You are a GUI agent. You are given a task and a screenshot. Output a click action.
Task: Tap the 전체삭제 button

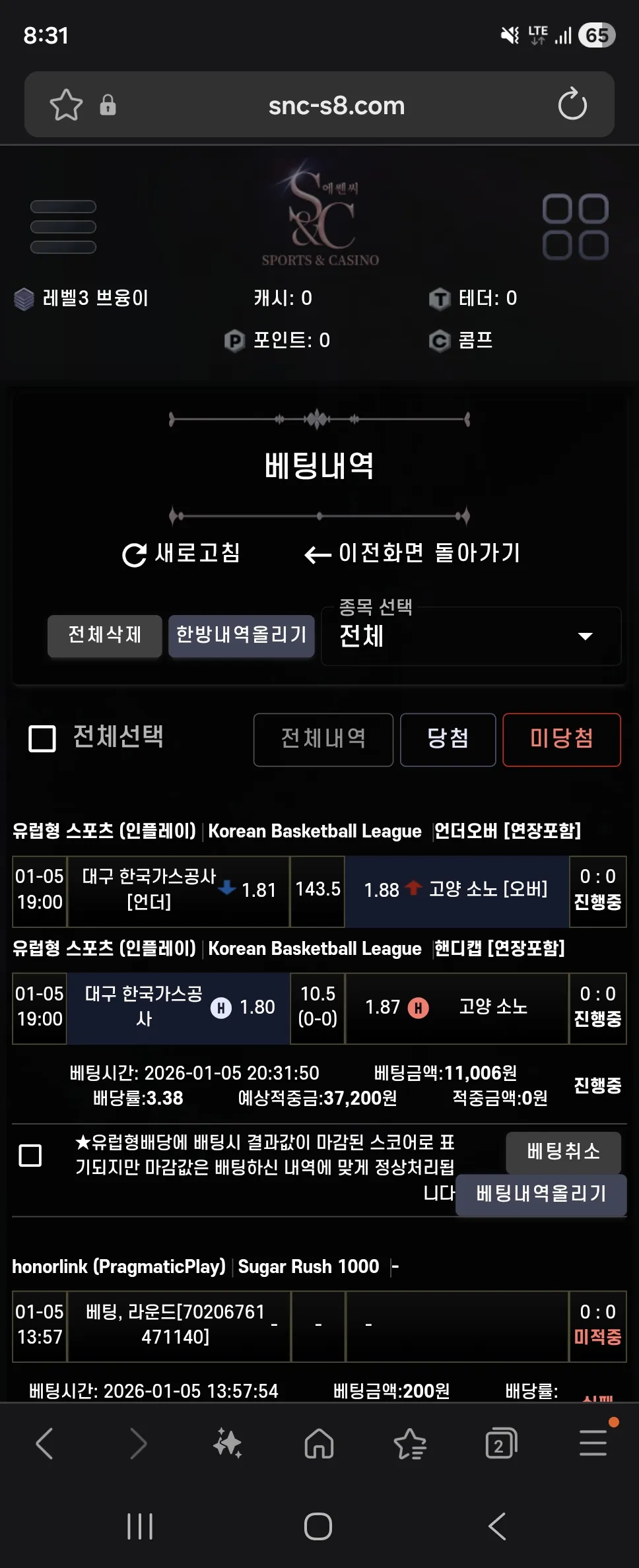tap(105, 636)
